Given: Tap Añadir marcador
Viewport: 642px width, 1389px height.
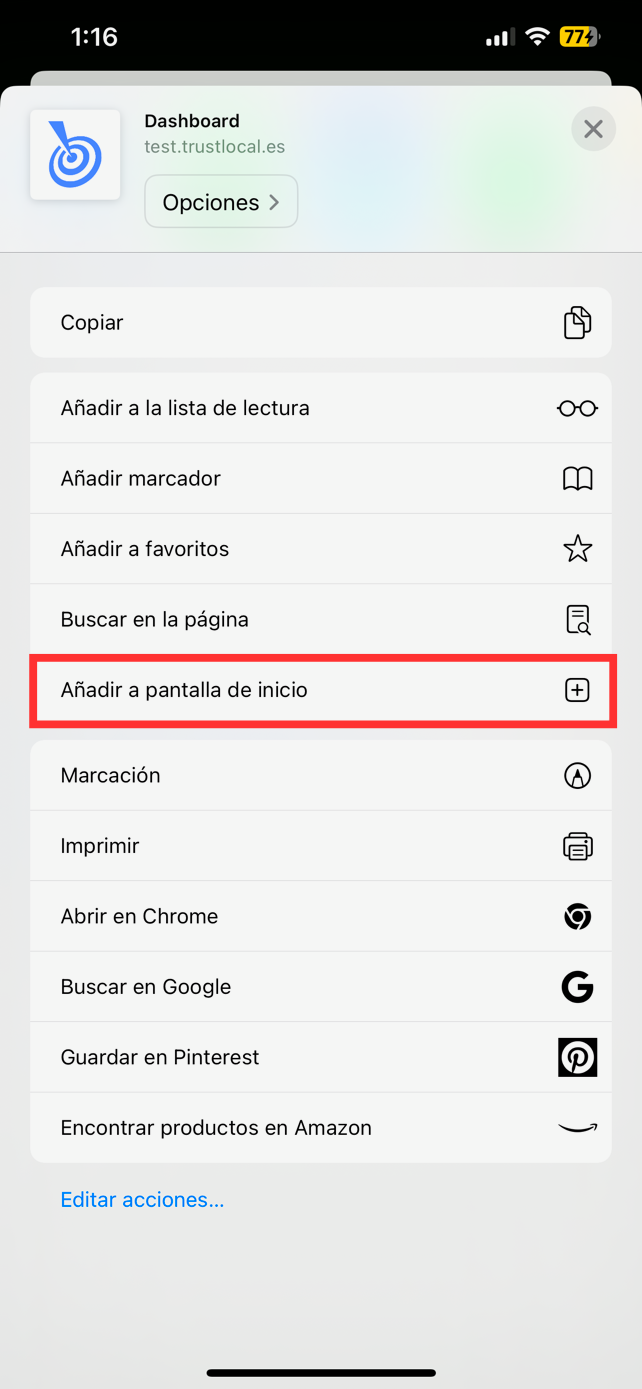Looking at the screenshot, I should pos(321,478).
